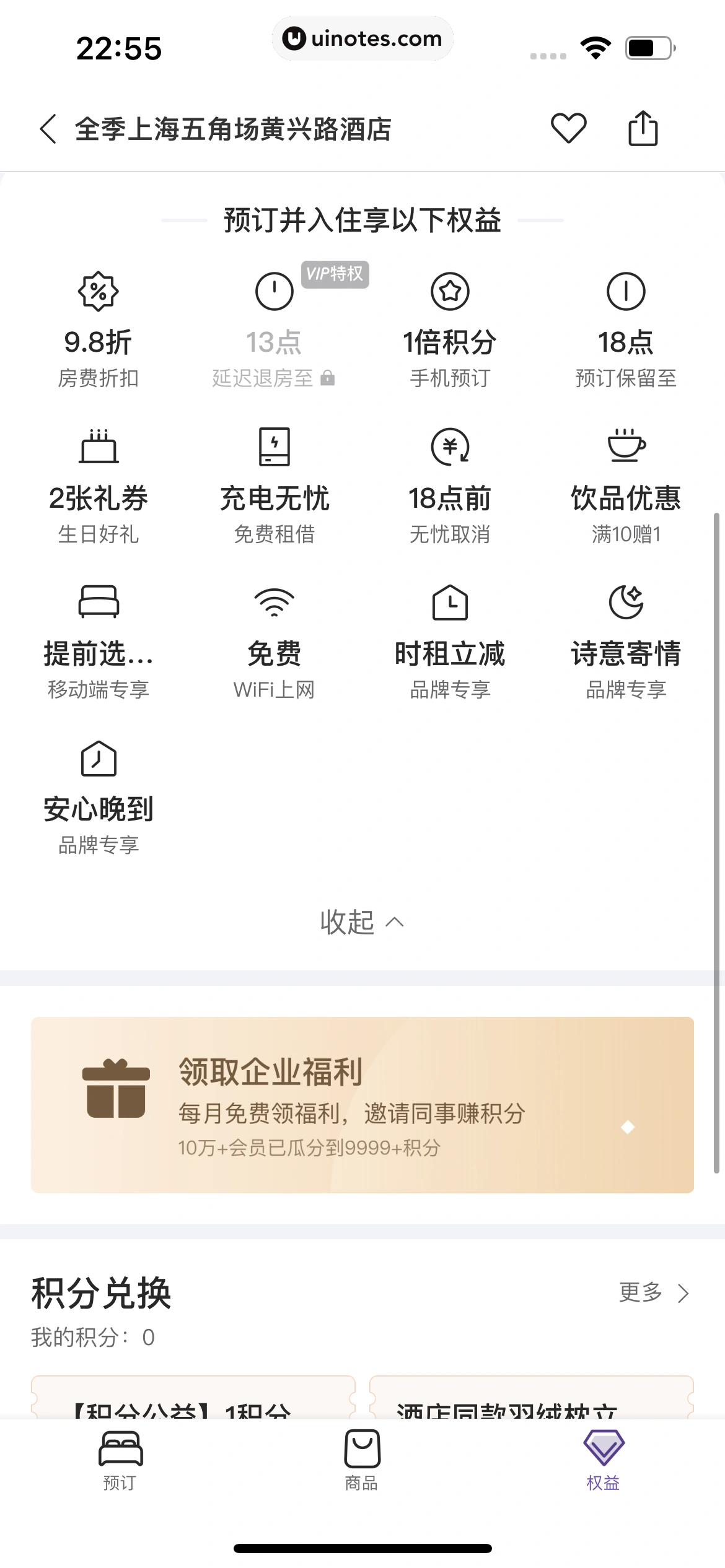
Task: Tap the 时租立减 品牌专享 benefit
Action: [x=450, y=642]
